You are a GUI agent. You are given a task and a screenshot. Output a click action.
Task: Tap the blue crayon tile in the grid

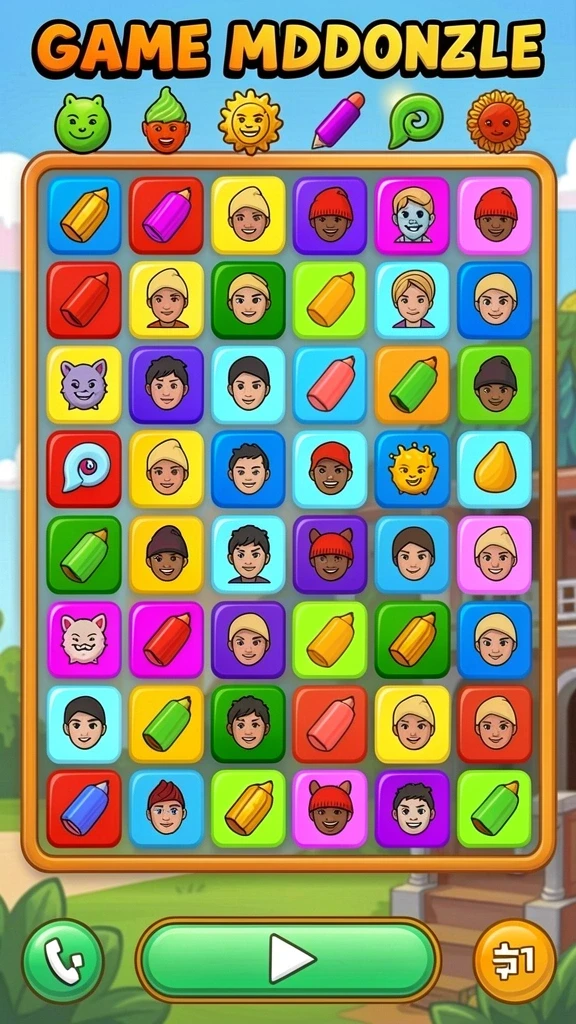(x=84, y=808)
